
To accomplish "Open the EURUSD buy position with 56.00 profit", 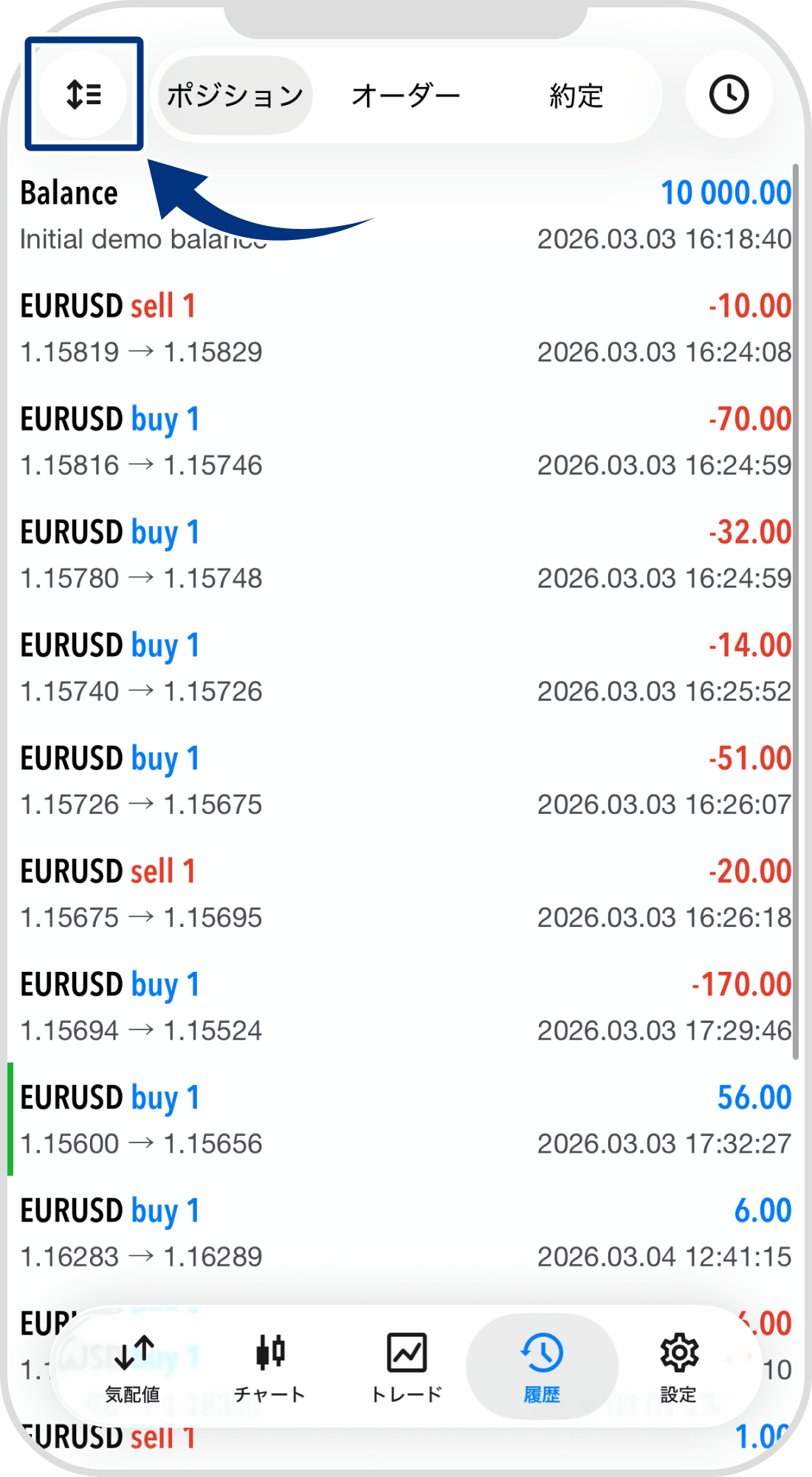I will point(405,1119).
